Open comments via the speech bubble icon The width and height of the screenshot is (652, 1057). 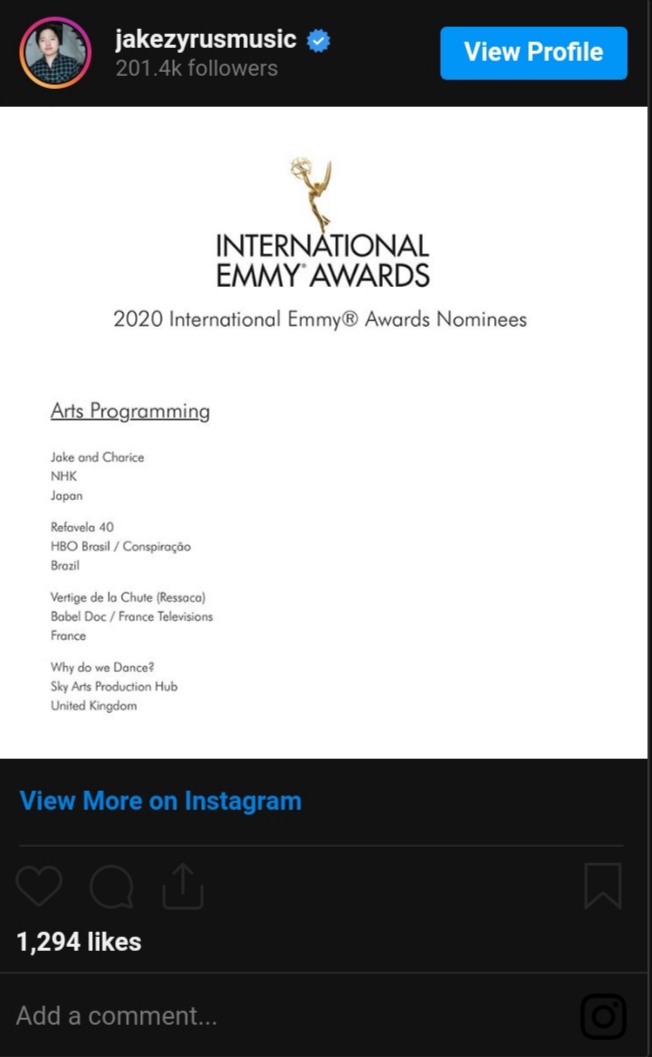tap(111, 886)
